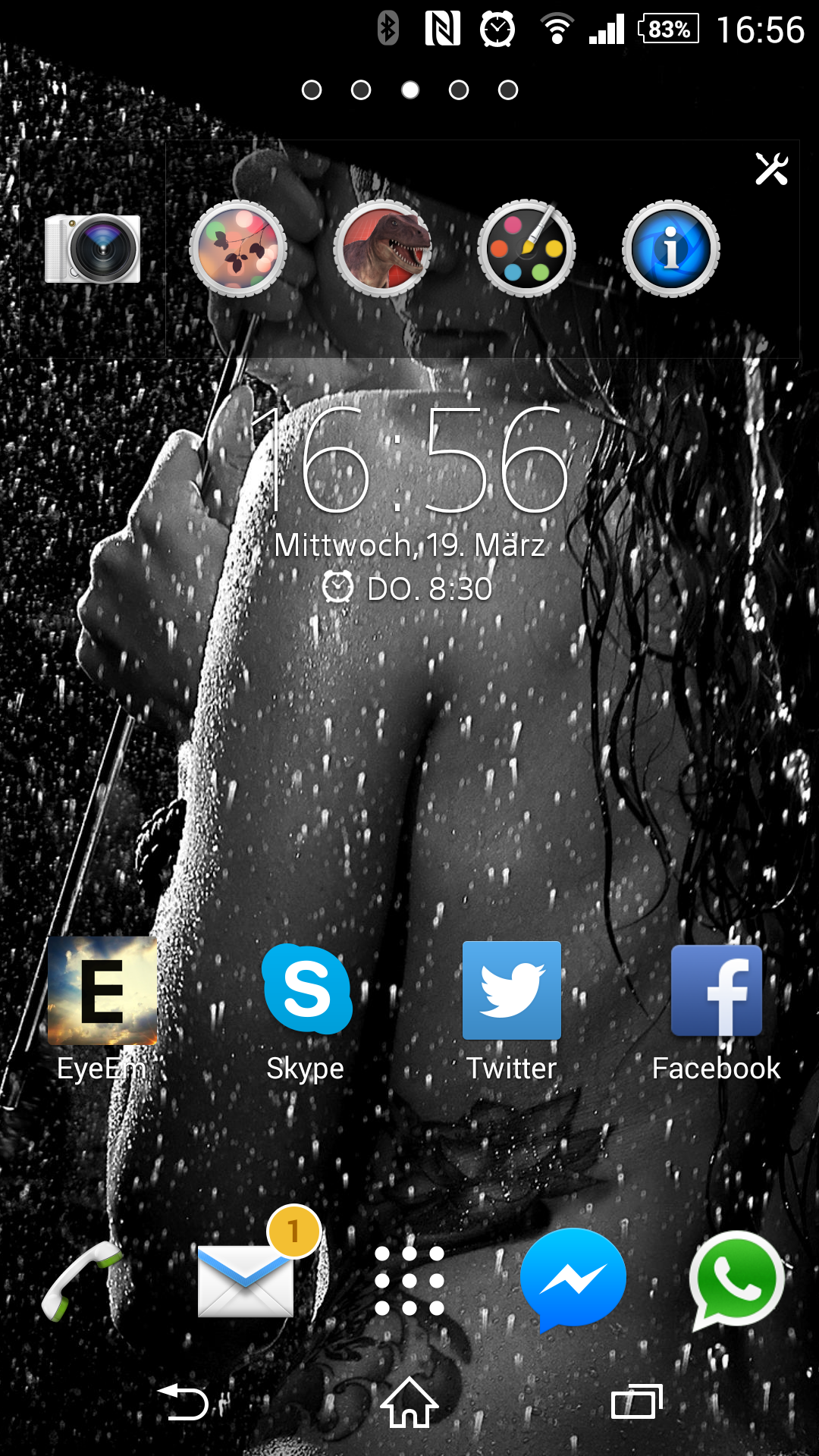The height and width of the screenshot is (1456, 819).
Task: Show recent apps
Action: click(636, 1401)
